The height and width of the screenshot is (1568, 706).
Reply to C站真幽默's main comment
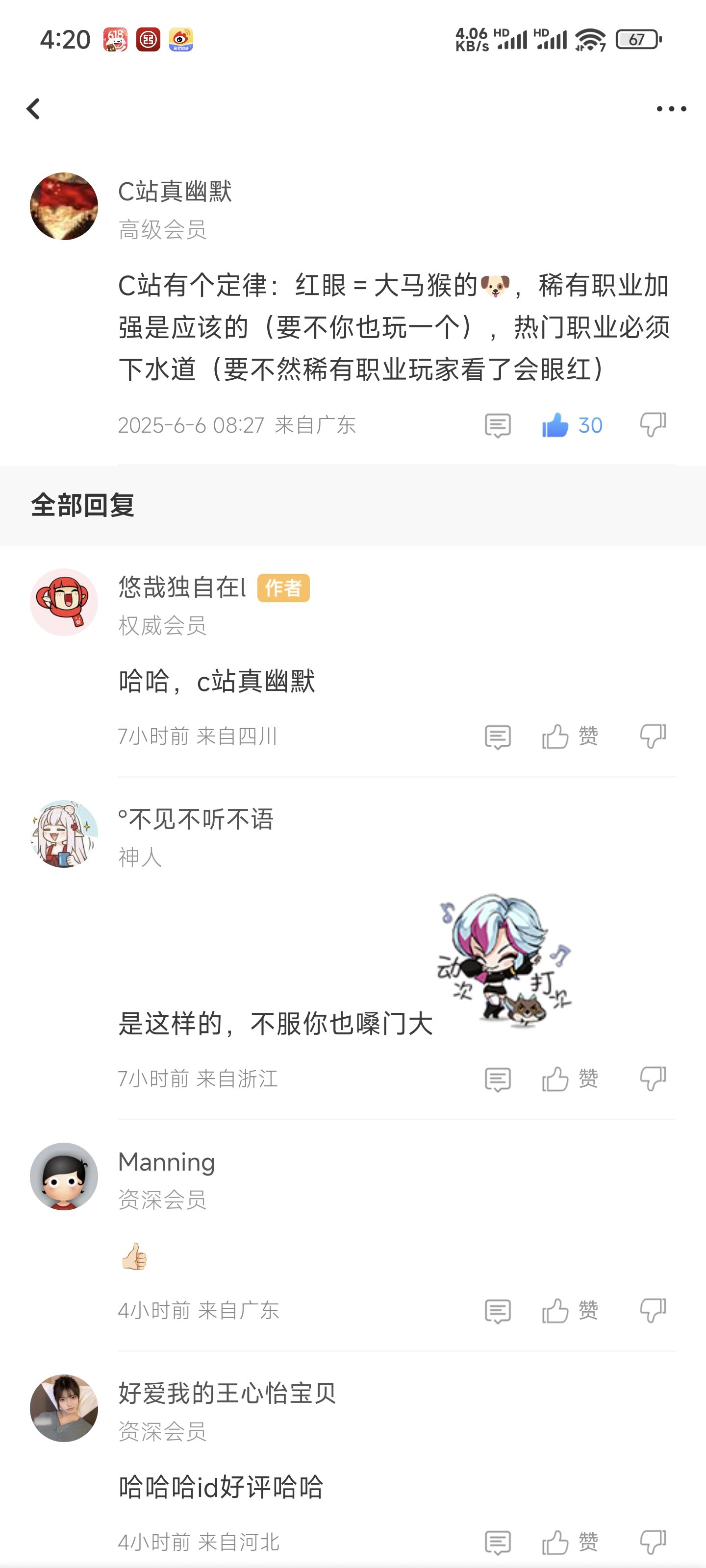[x=497, y=425]
